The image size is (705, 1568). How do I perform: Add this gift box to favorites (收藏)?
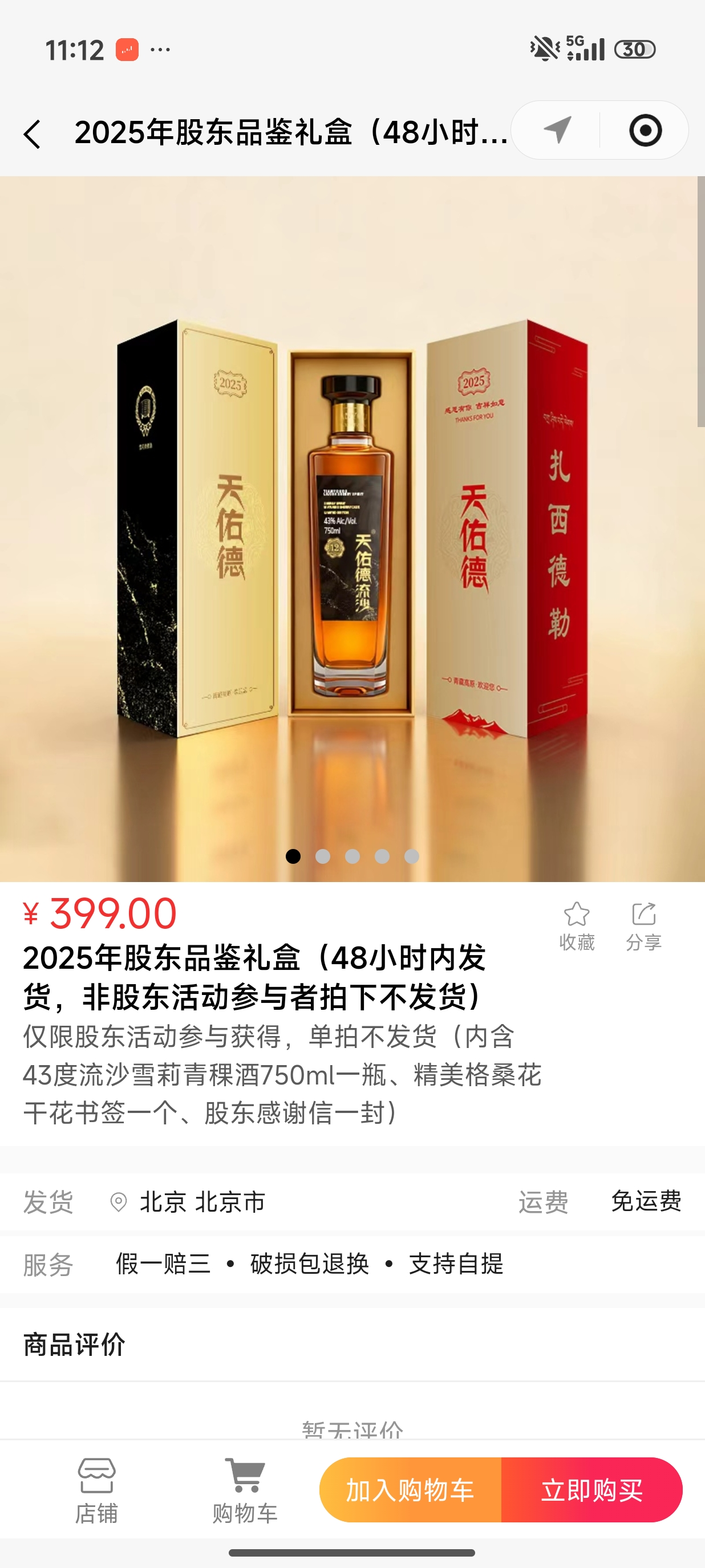coord(577,927)
